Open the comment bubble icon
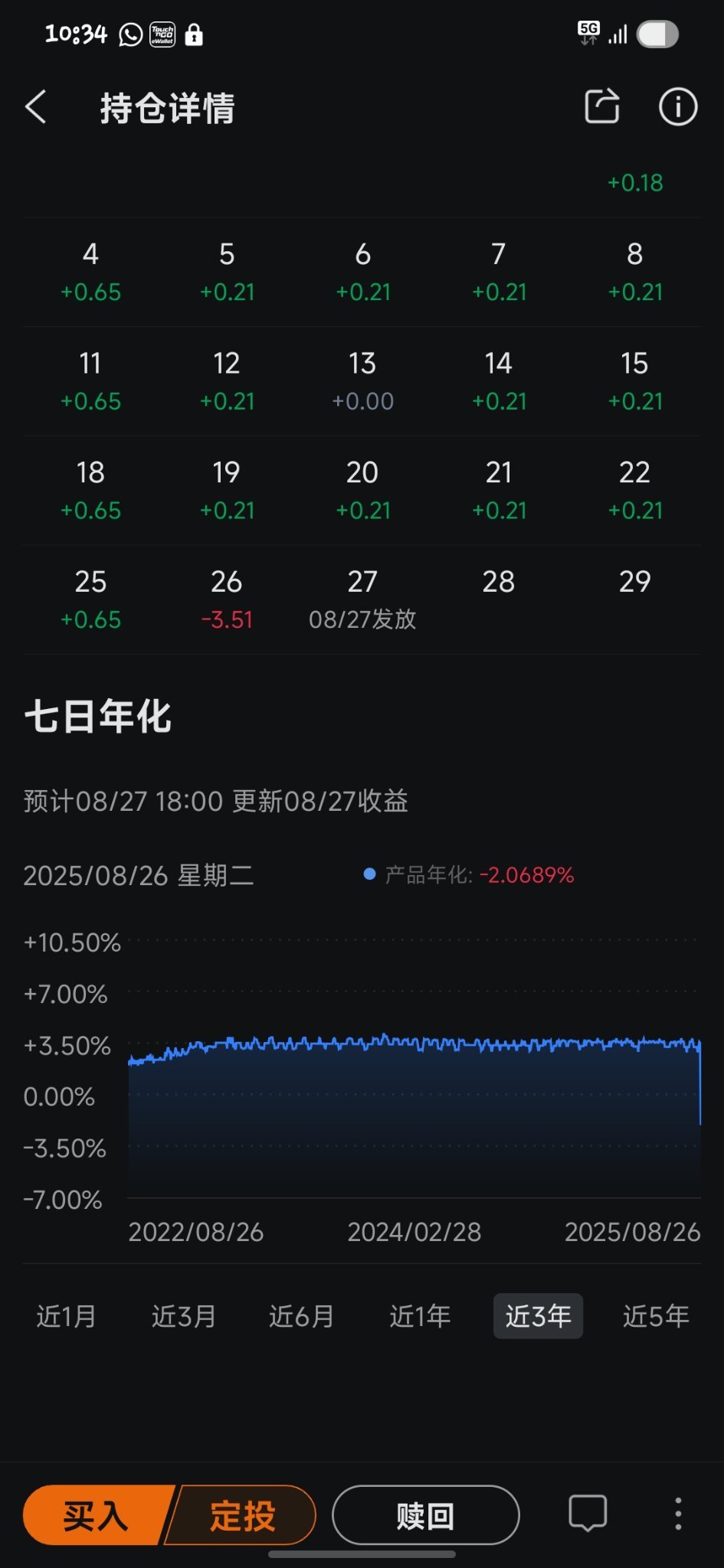The image size is (724, 1568). [588, 1514]
